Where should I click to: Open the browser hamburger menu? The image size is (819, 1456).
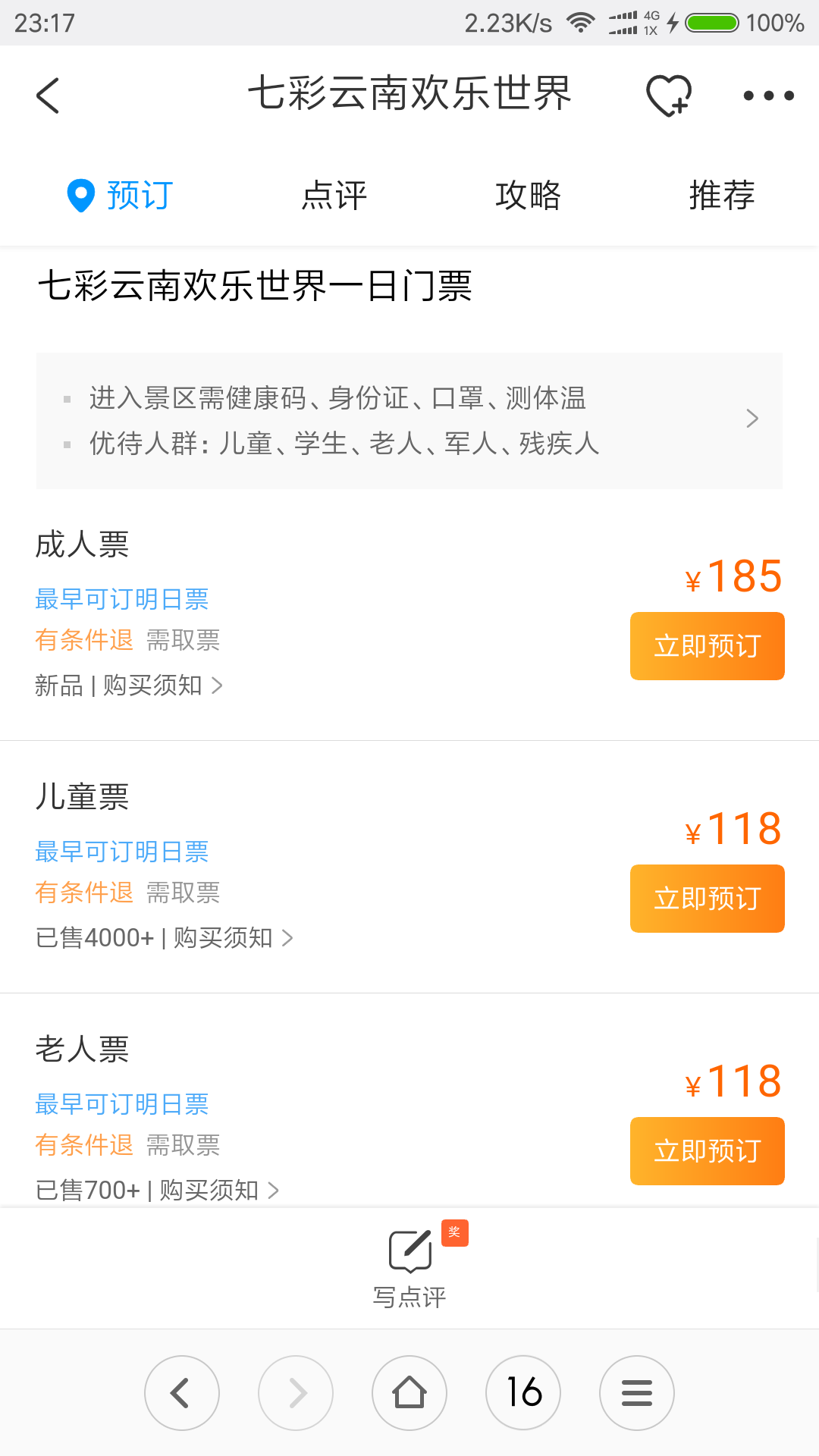tap(637, 1393)
